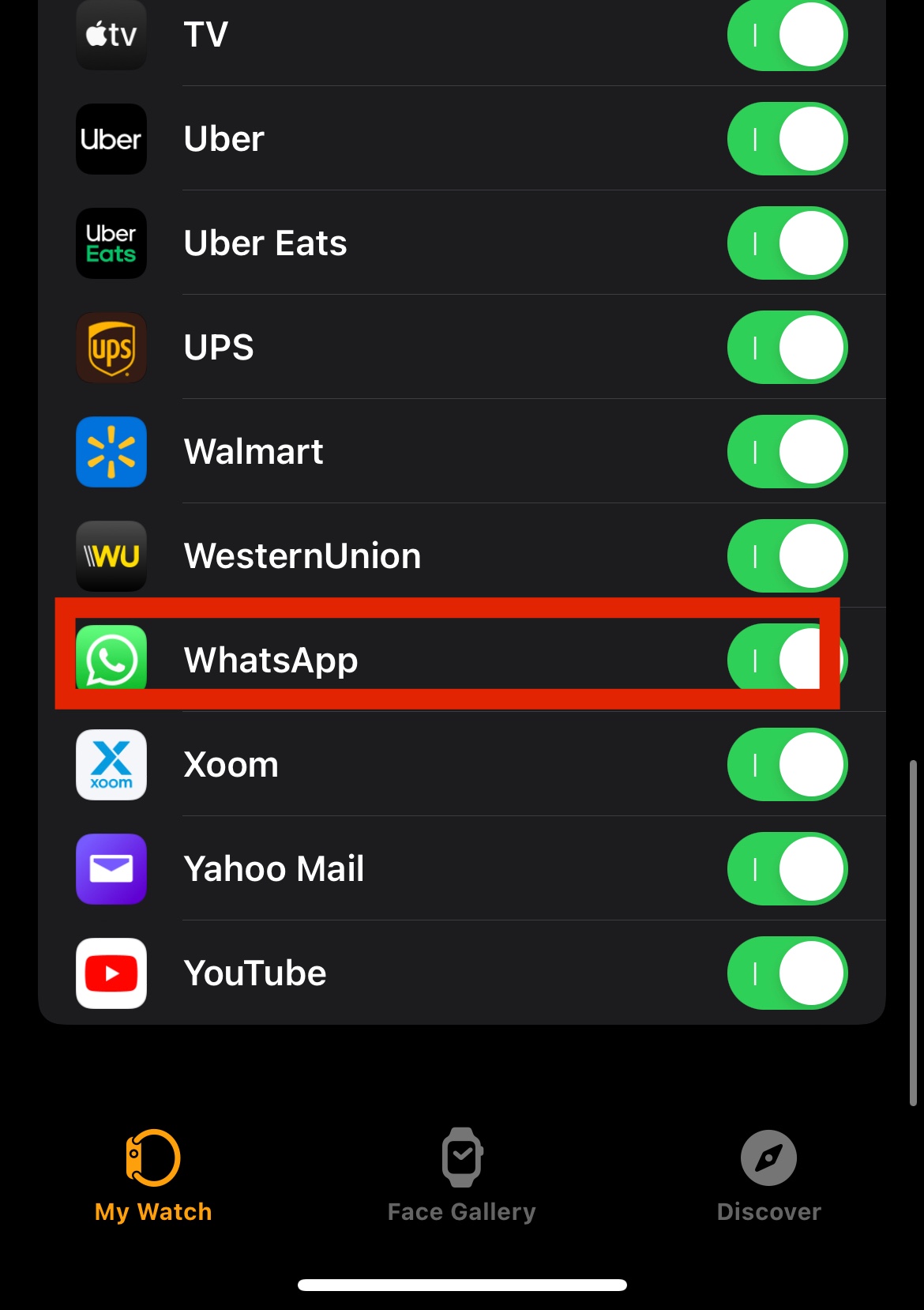Open the My Watch tab

(153, 1176)
